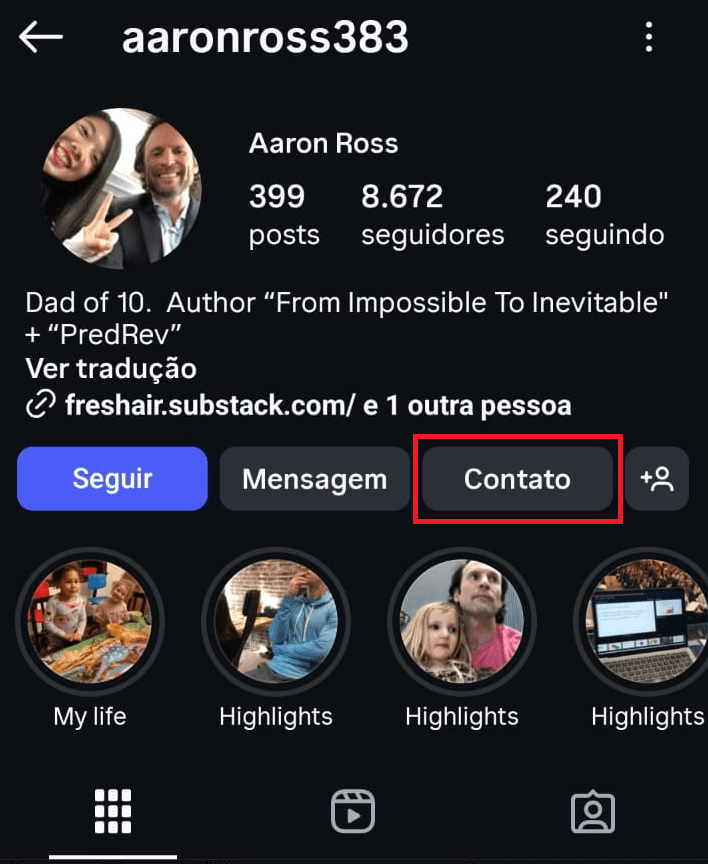Image resolution: width=708 pixels, height=864 pixels.
Task: Show suggested accounts with add-person icon
Action: [x=657, y=479]
